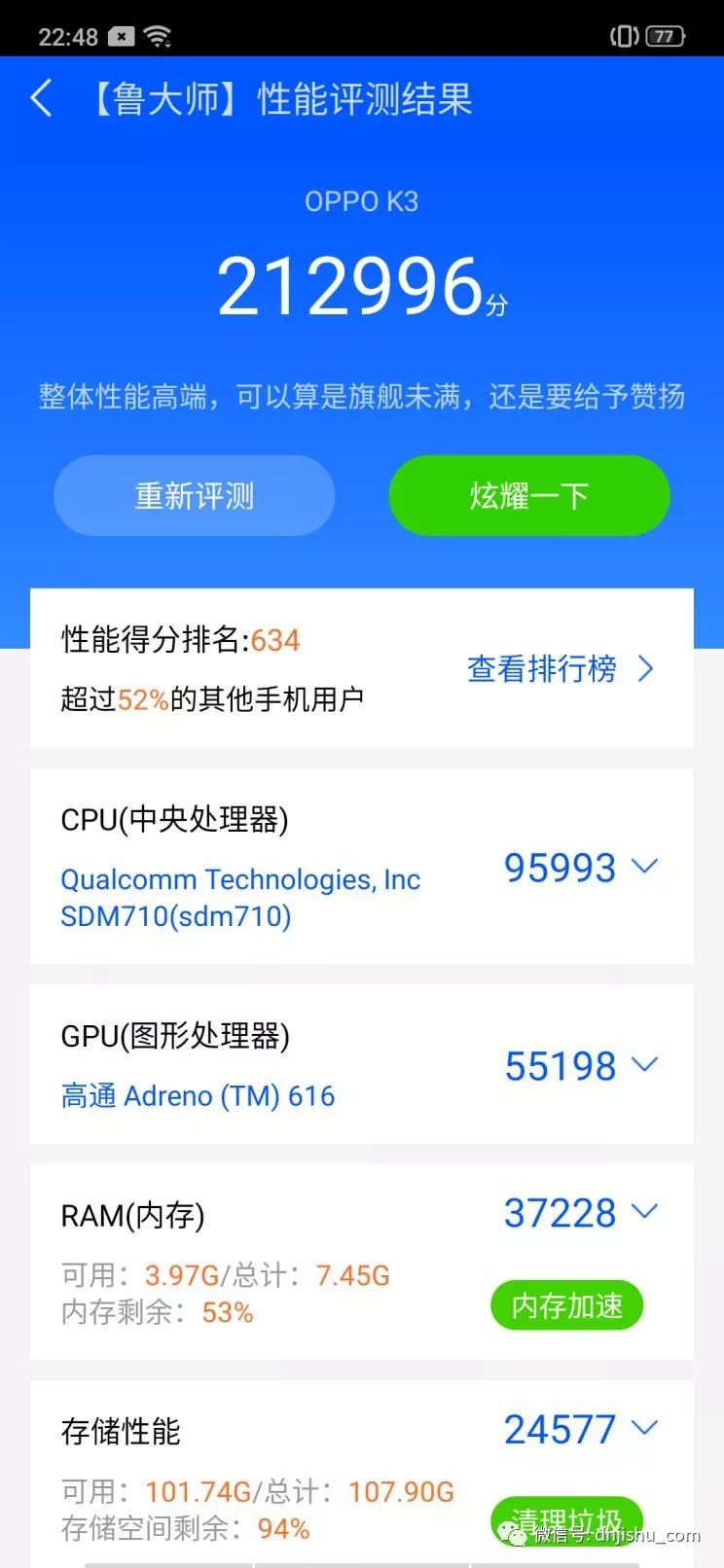Tap 炫耀一下 to share the score
The width and height of the screenshot is (724, 1568).
click(x=528, y=496)
